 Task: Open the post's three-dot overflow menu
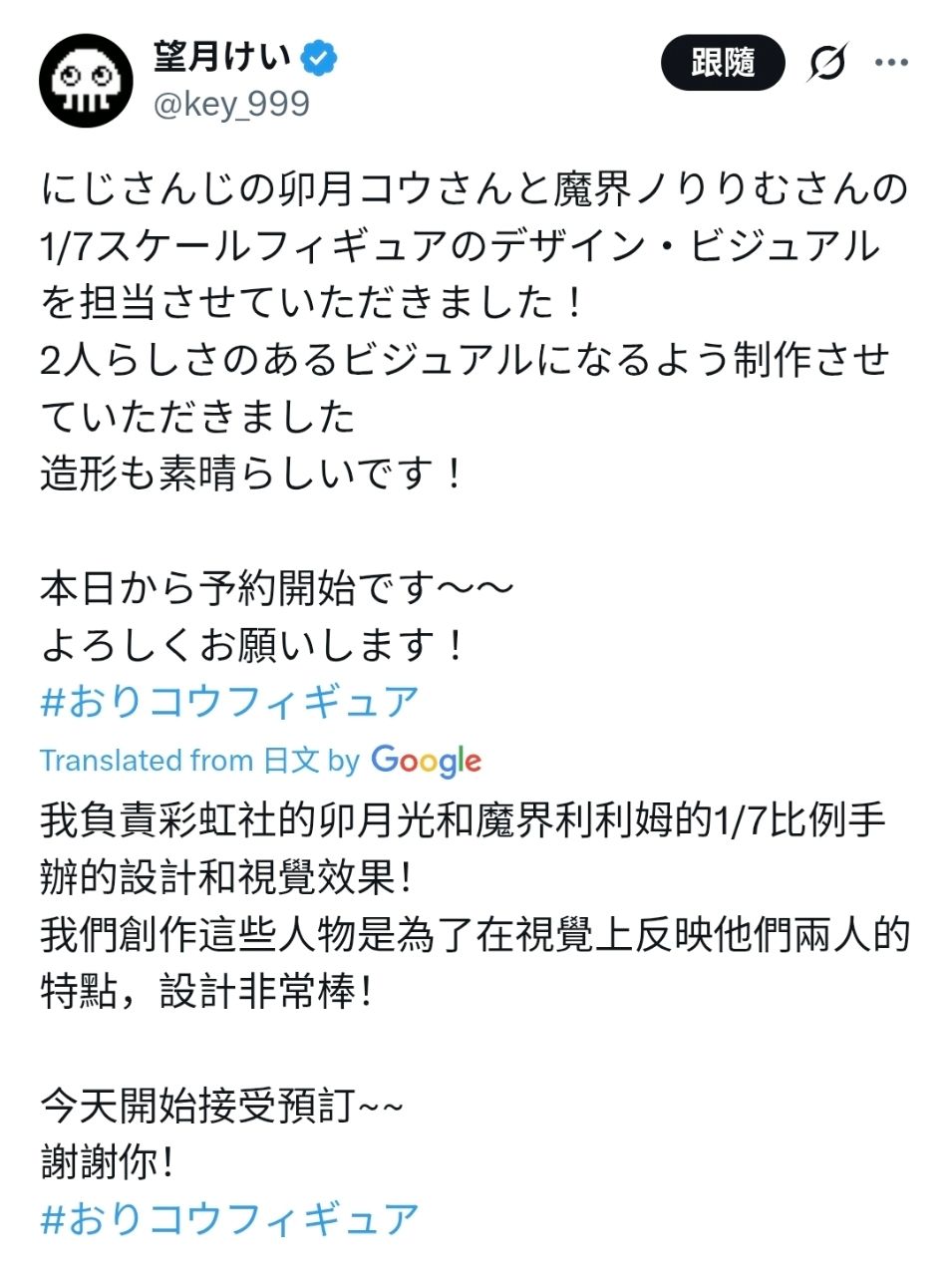(891, 63)
